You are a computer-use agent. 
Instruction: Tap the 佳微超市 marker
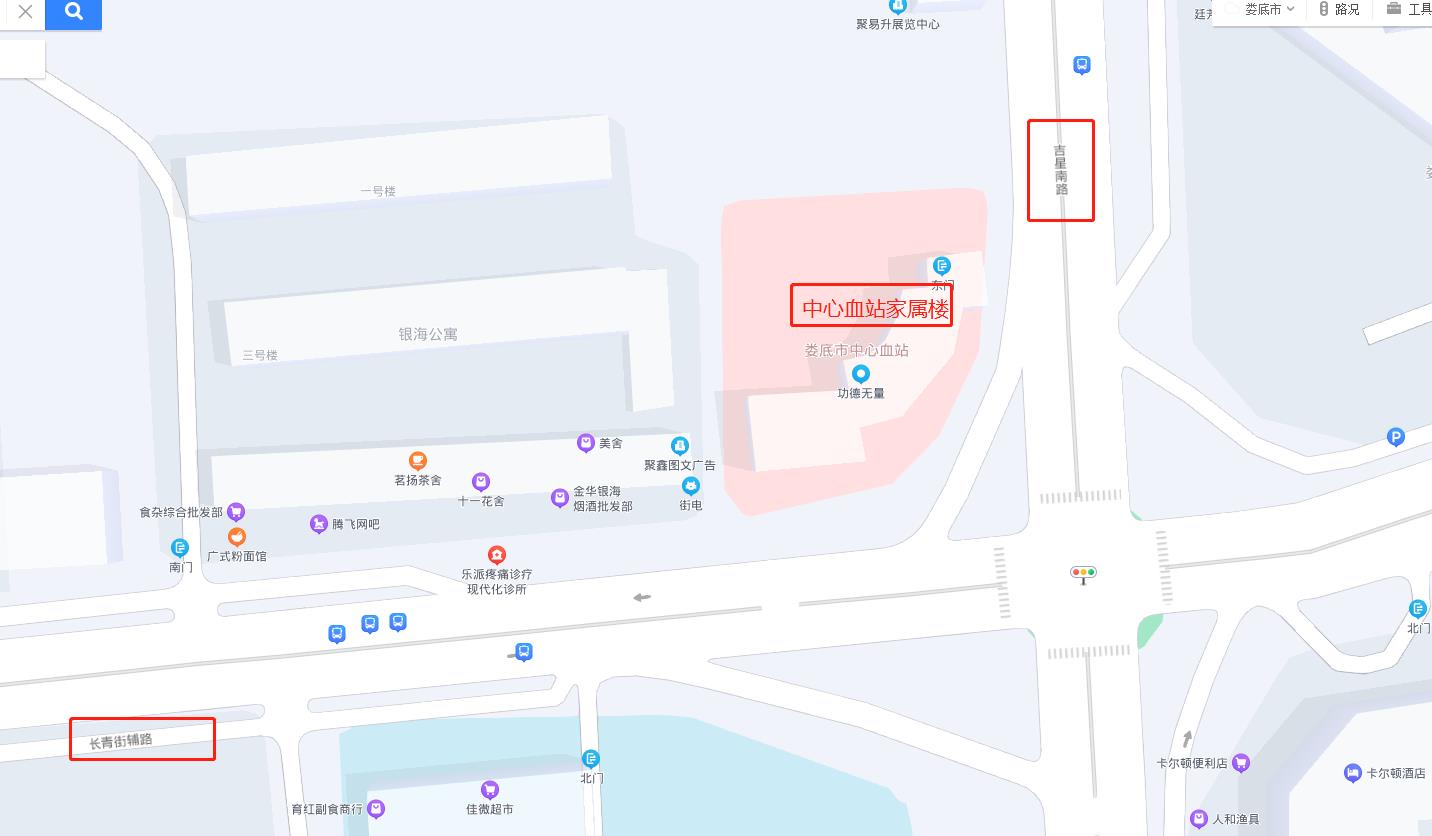click(x=489, y=790)
